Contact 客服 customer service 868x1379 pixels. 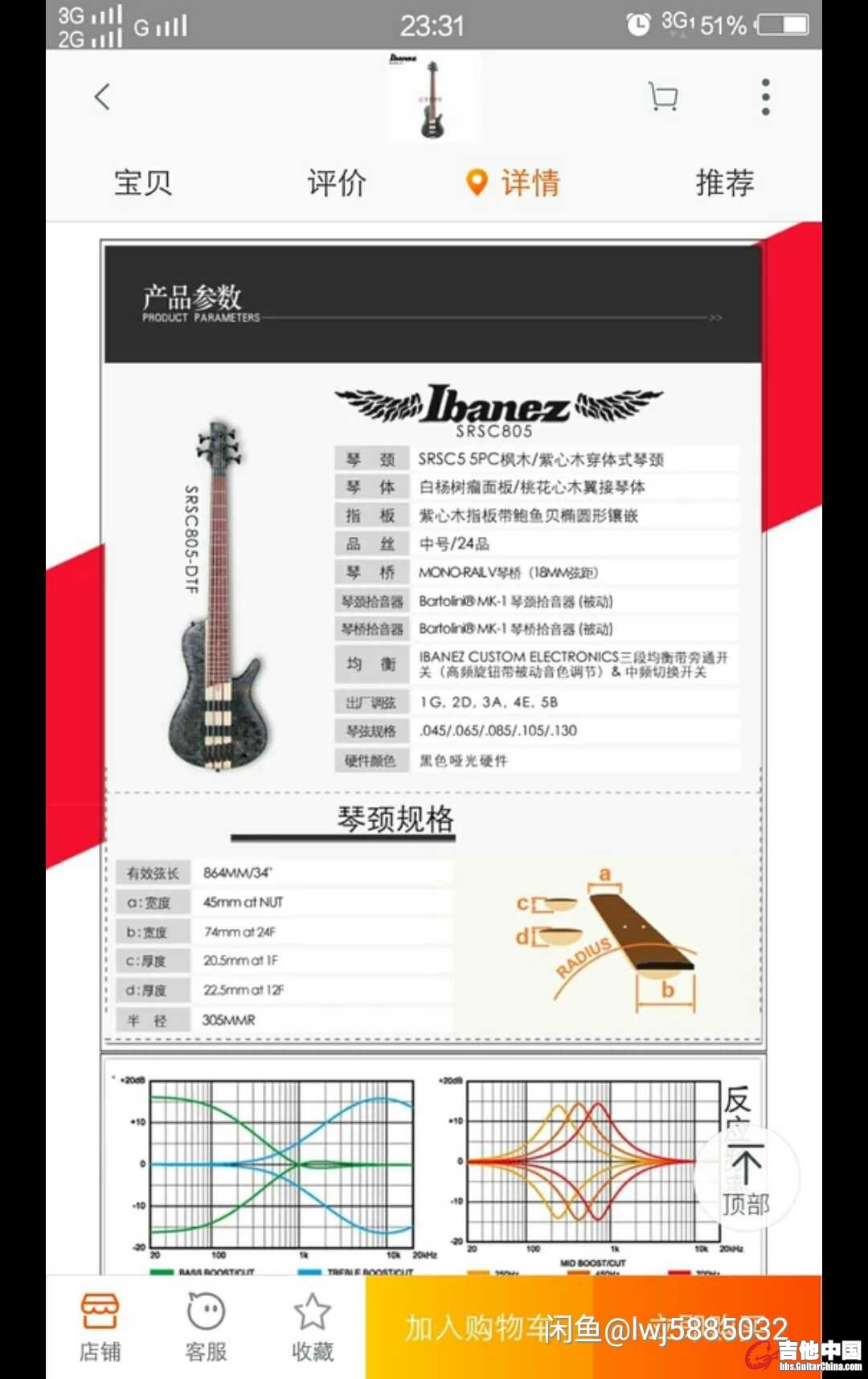coord(206,1327)
